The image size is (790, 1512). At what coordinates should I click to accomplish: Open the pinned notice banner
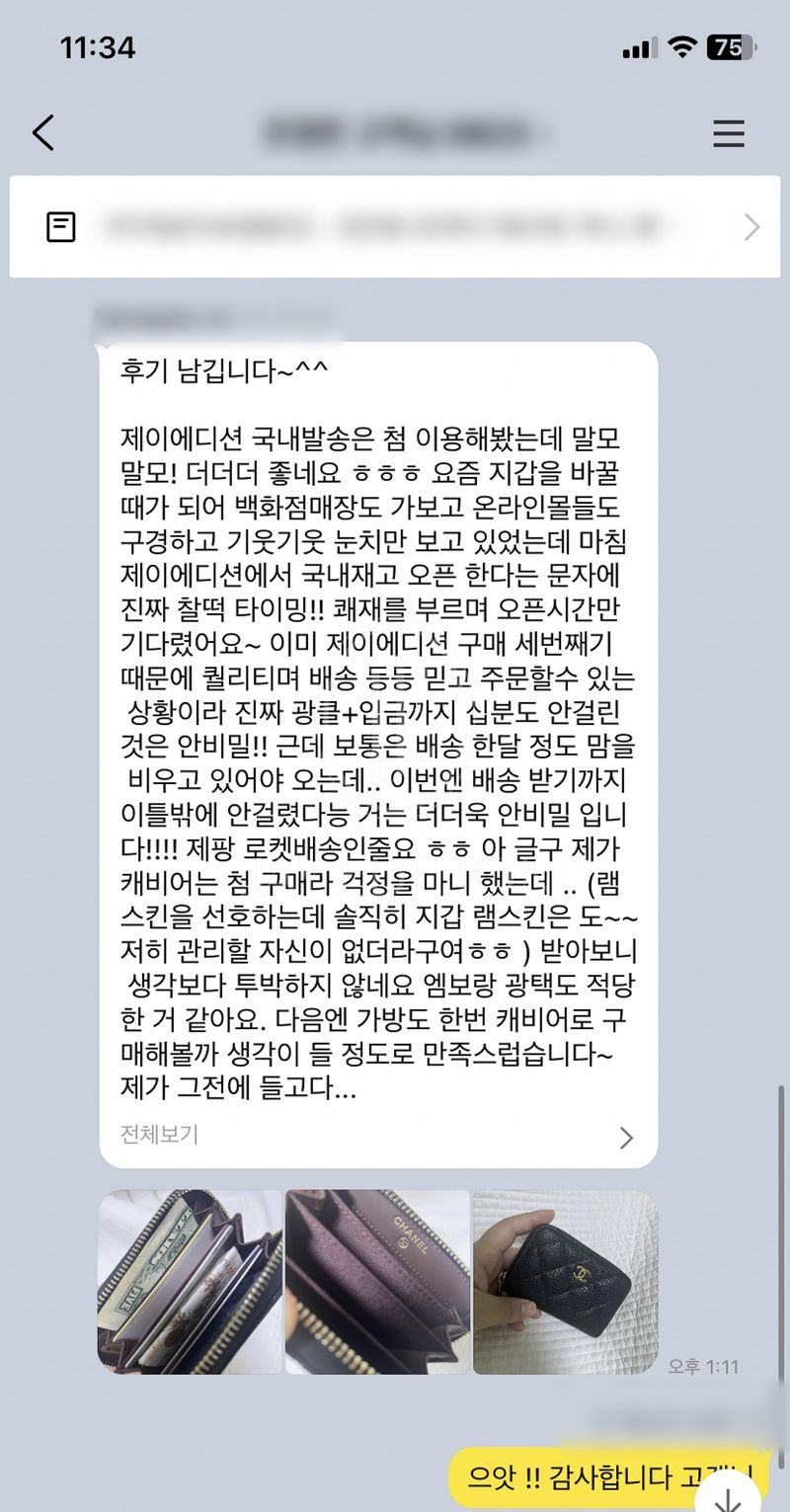click(395, 227)
